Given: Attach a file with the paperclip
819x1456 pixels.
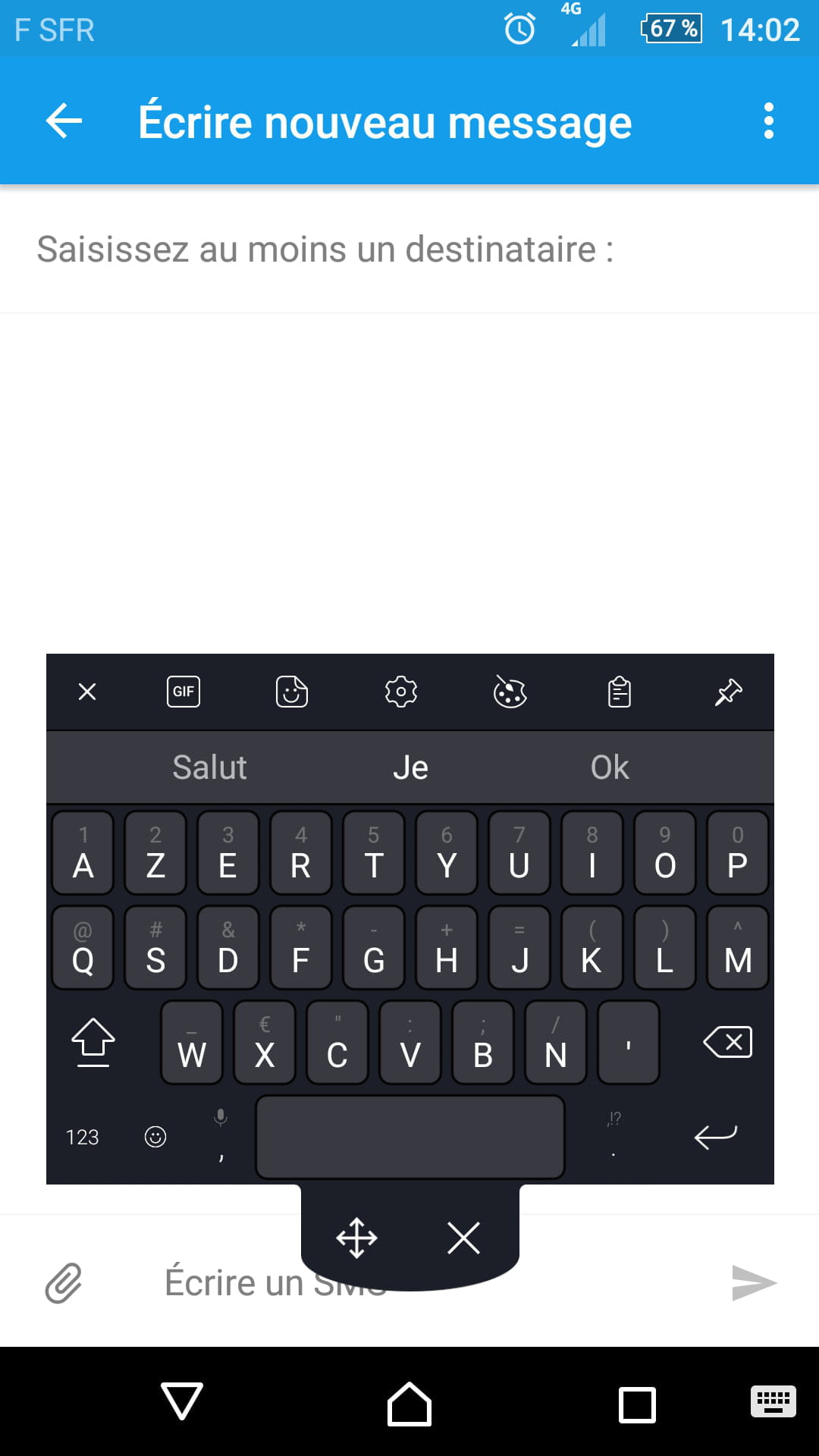Looking at the screenshot, I should 64,1283.
